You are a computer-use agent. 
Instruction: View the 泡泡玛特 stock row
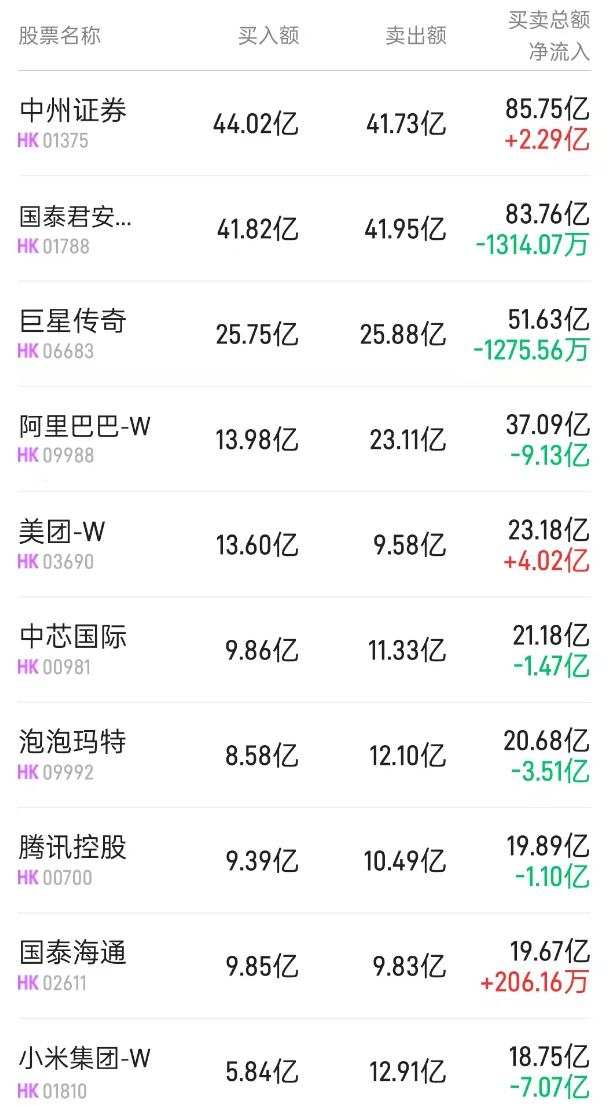304,755
